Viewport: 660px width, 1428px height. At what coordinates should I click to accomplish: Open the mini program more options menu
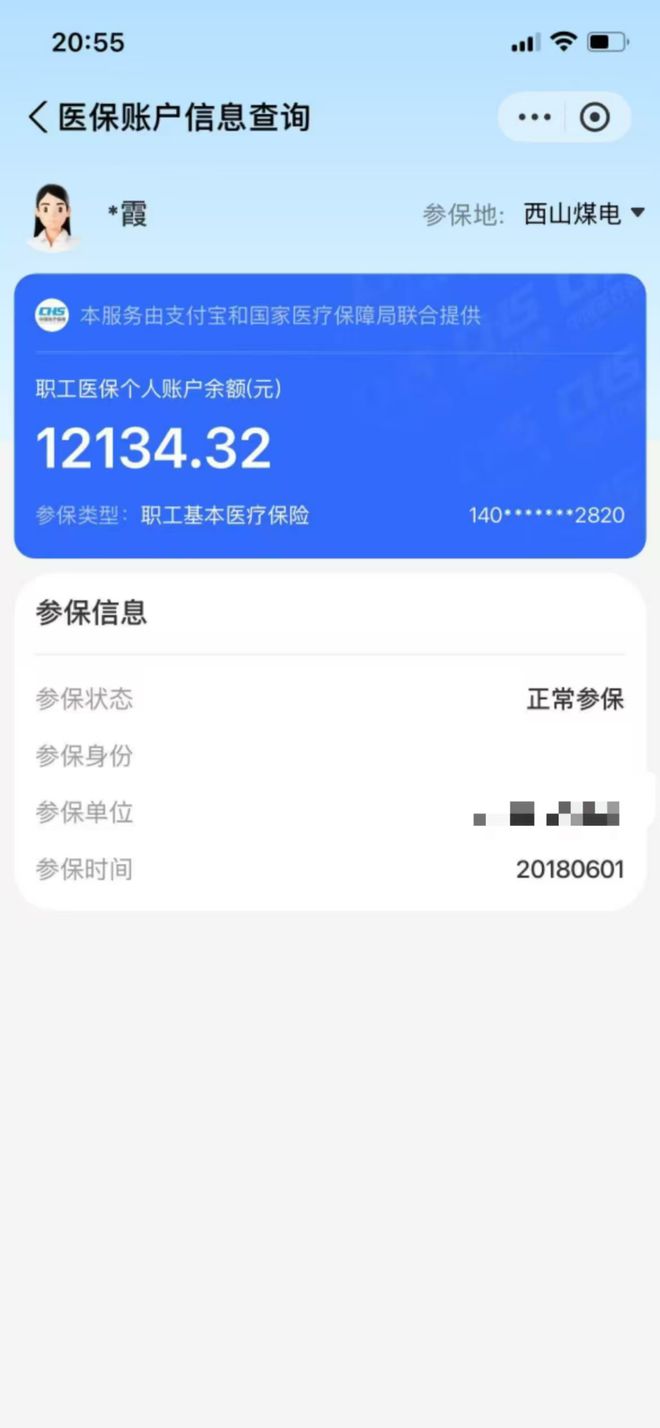[535, 117]
